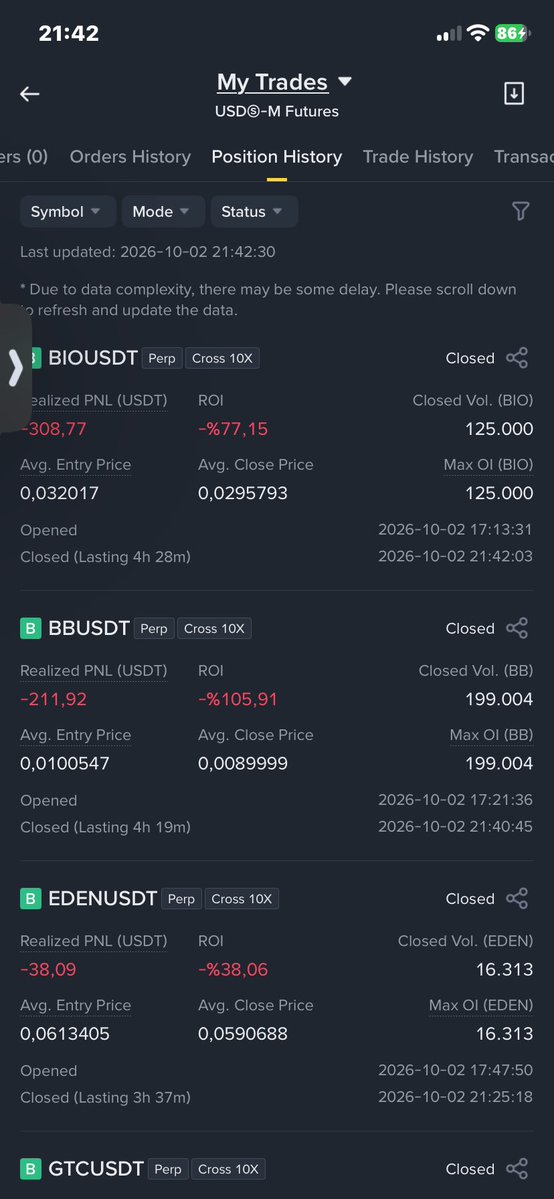The image size is (554, 1199).
Task: Share the BBUSDT closed position
Action: pos(517,629)
